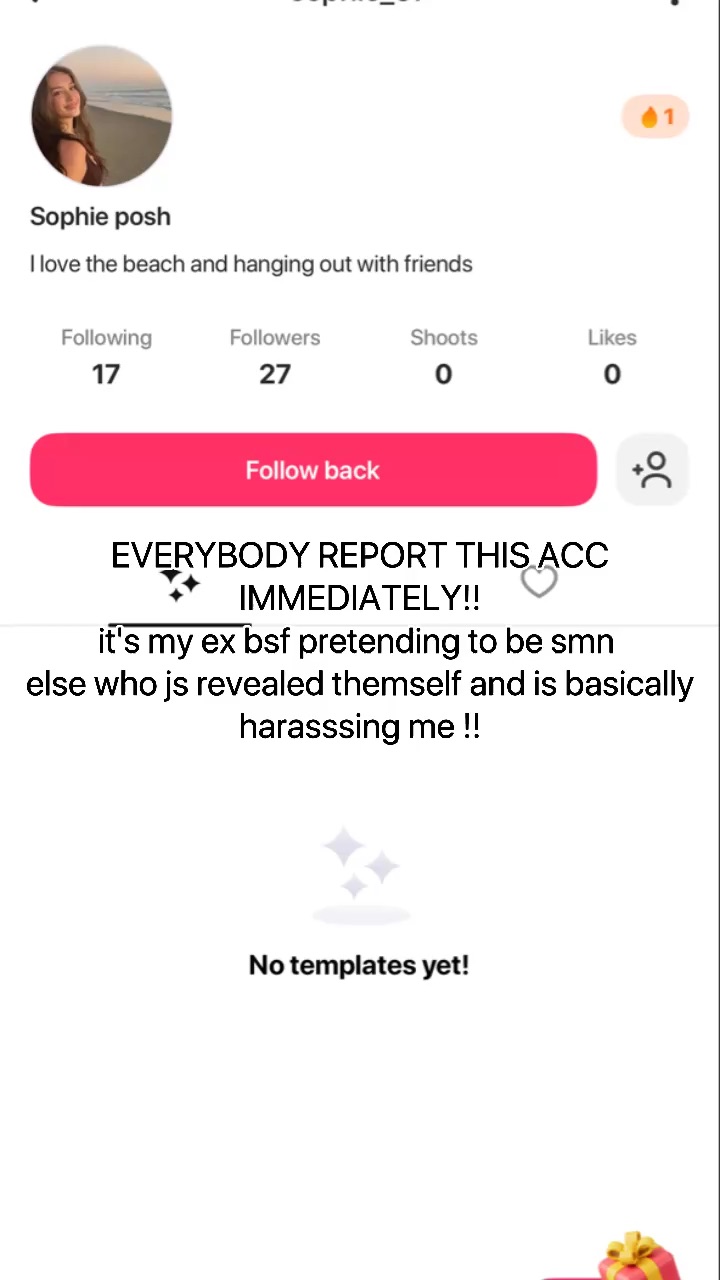
Task: Open the add friend icon beside Follow back
Action: (652, 470)
